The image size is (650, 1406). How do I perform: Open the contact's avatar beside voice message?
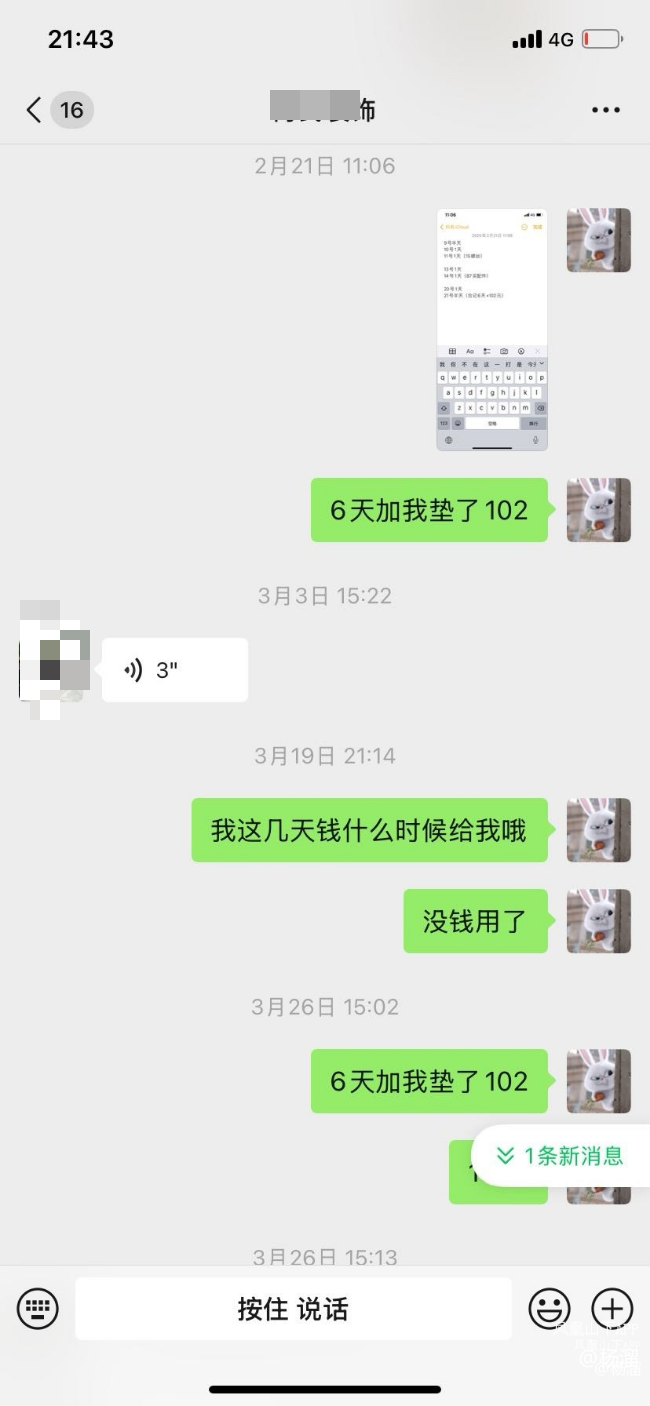(x=54, y=660)
